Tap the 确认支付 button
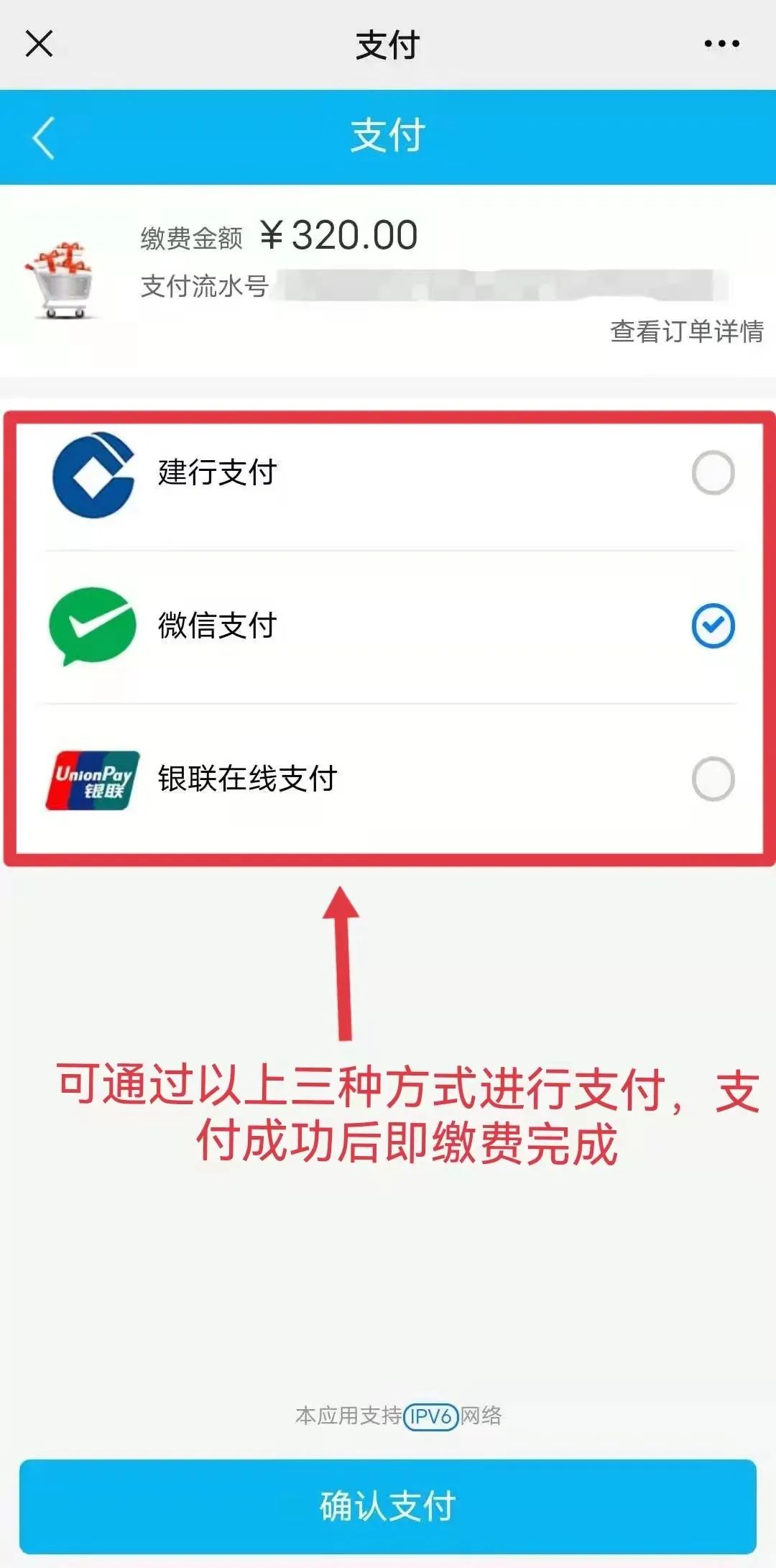776x1568 pixels. click(x=388, y=1506)
